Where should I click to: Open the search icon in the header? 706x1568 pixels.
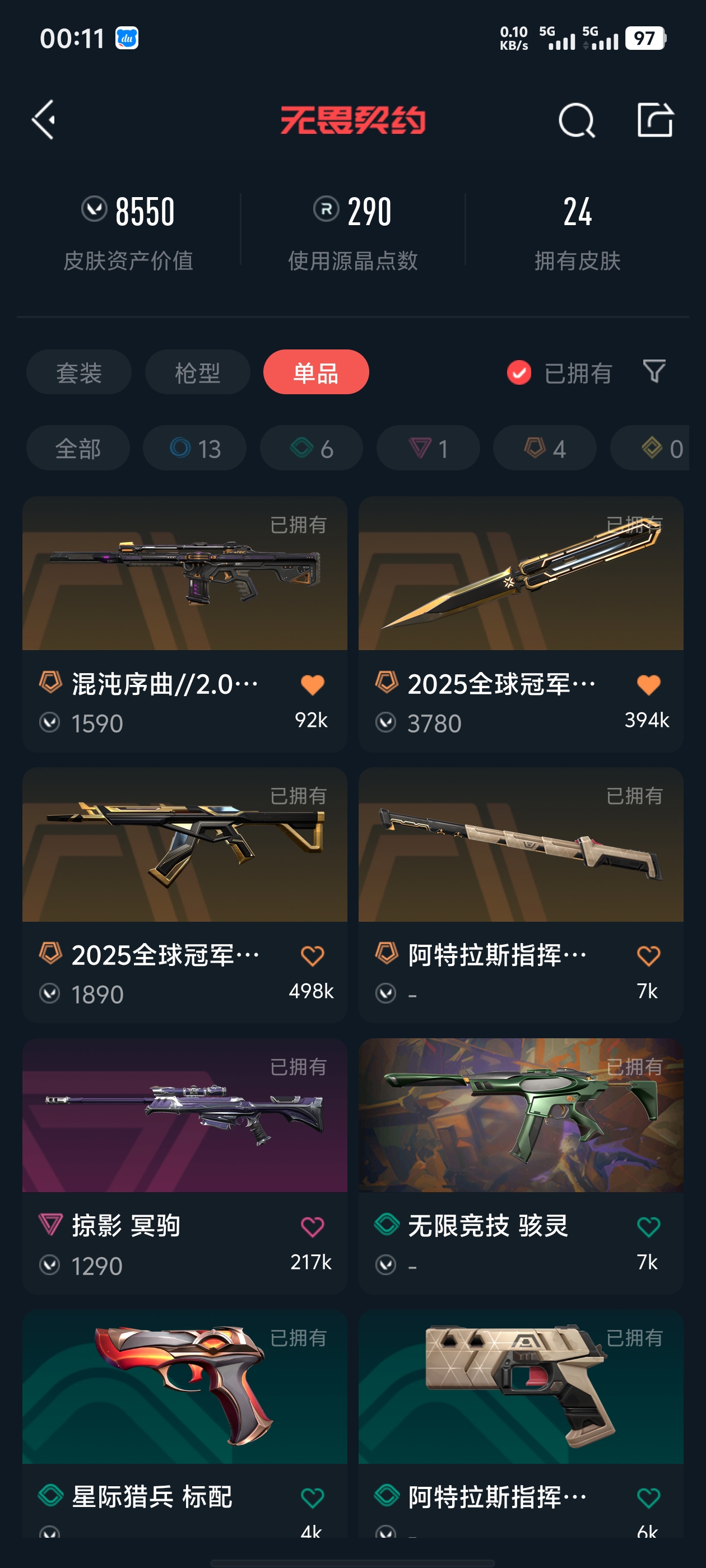click(575, 120)
